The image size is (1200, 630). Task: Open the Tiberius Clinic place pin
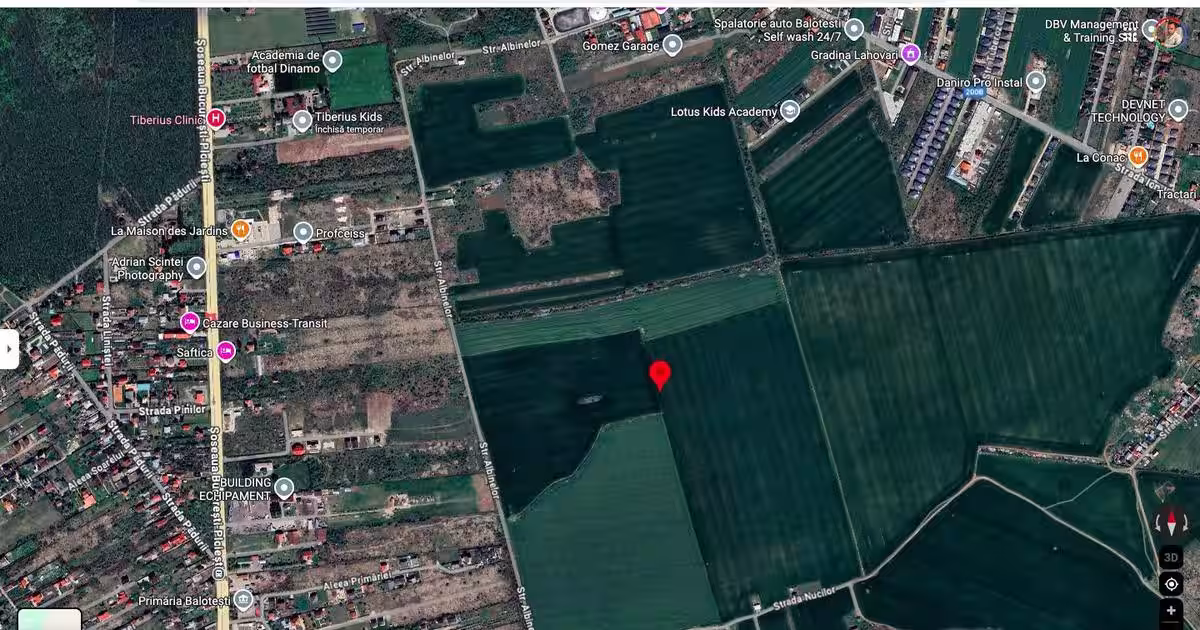pos(215,119)
